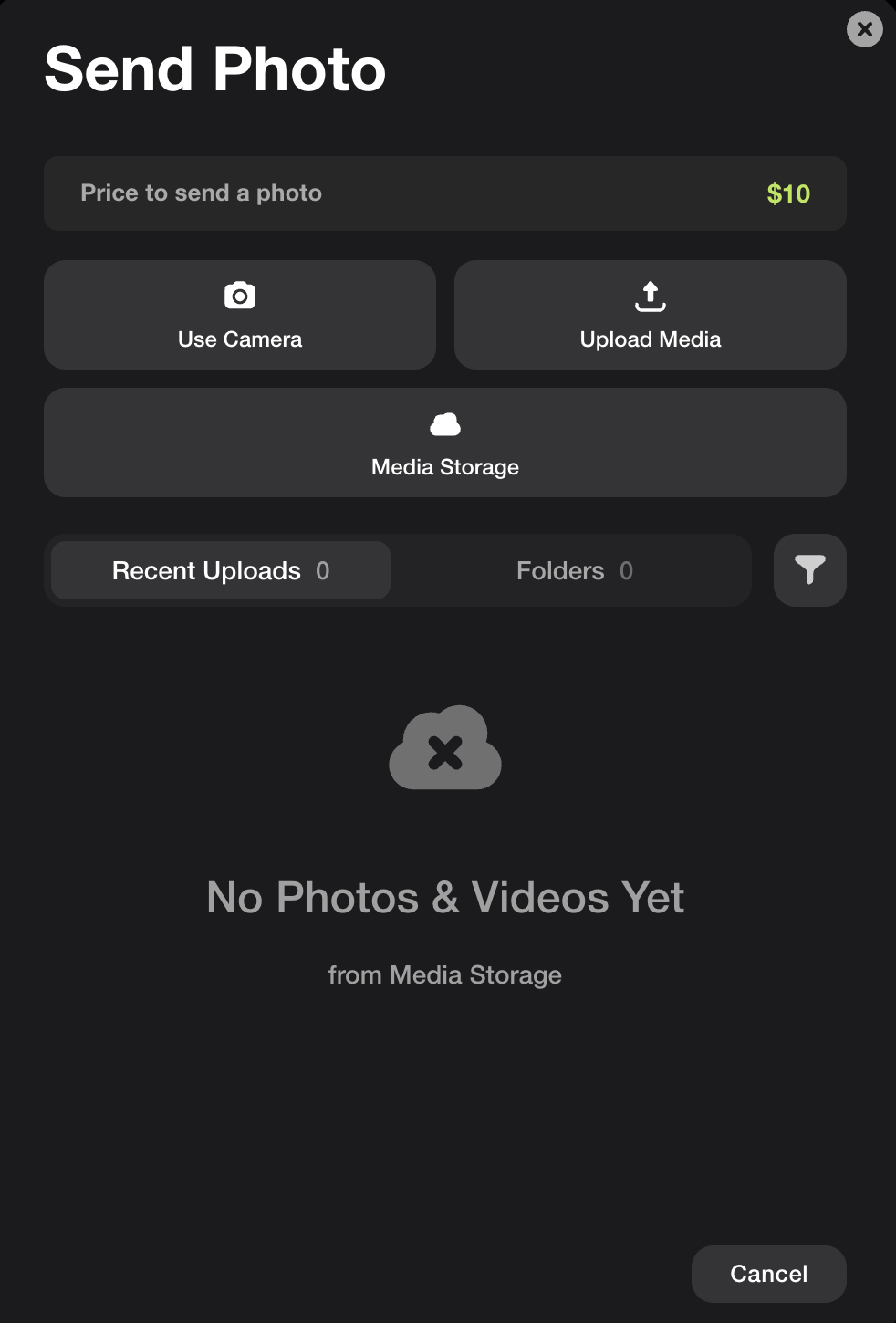Open the filter options
Viewport: 896px width, 1323px height.
coord(809,570)
